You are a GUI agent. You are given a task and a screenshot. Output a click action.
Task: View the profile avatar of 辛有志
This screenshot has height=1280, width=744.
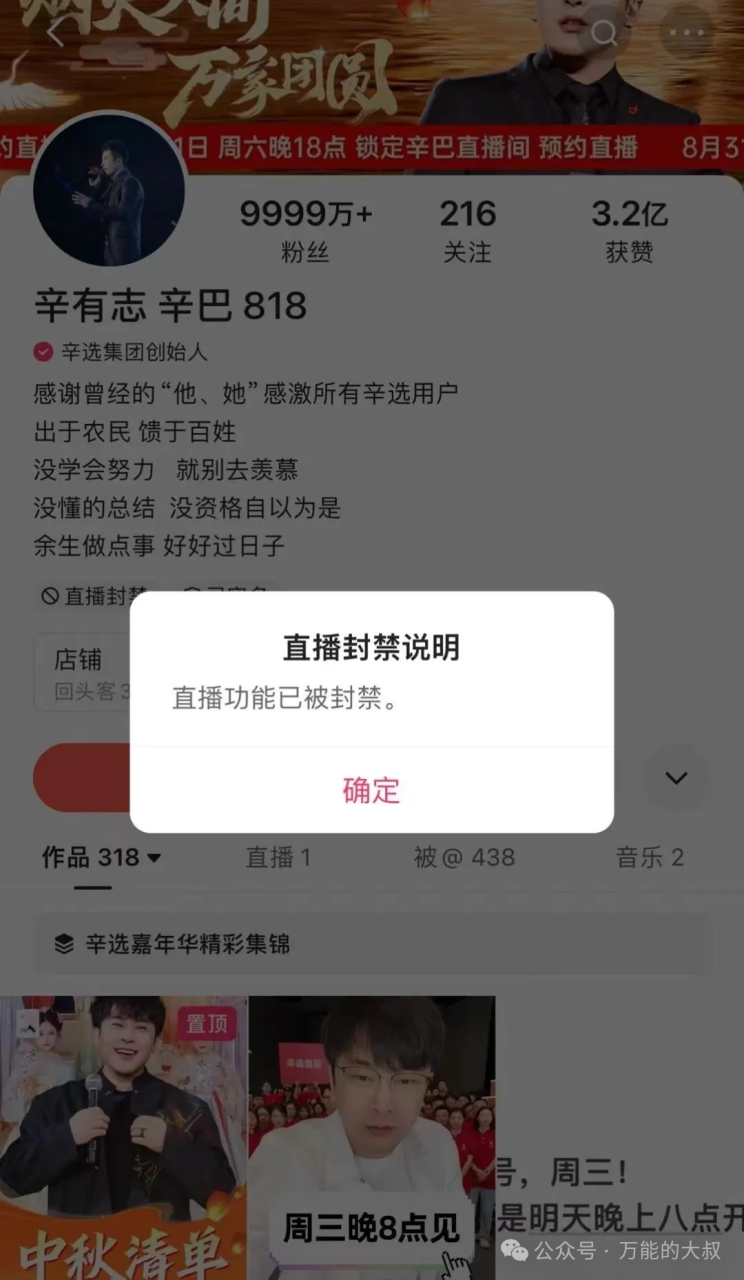[110, 190]
